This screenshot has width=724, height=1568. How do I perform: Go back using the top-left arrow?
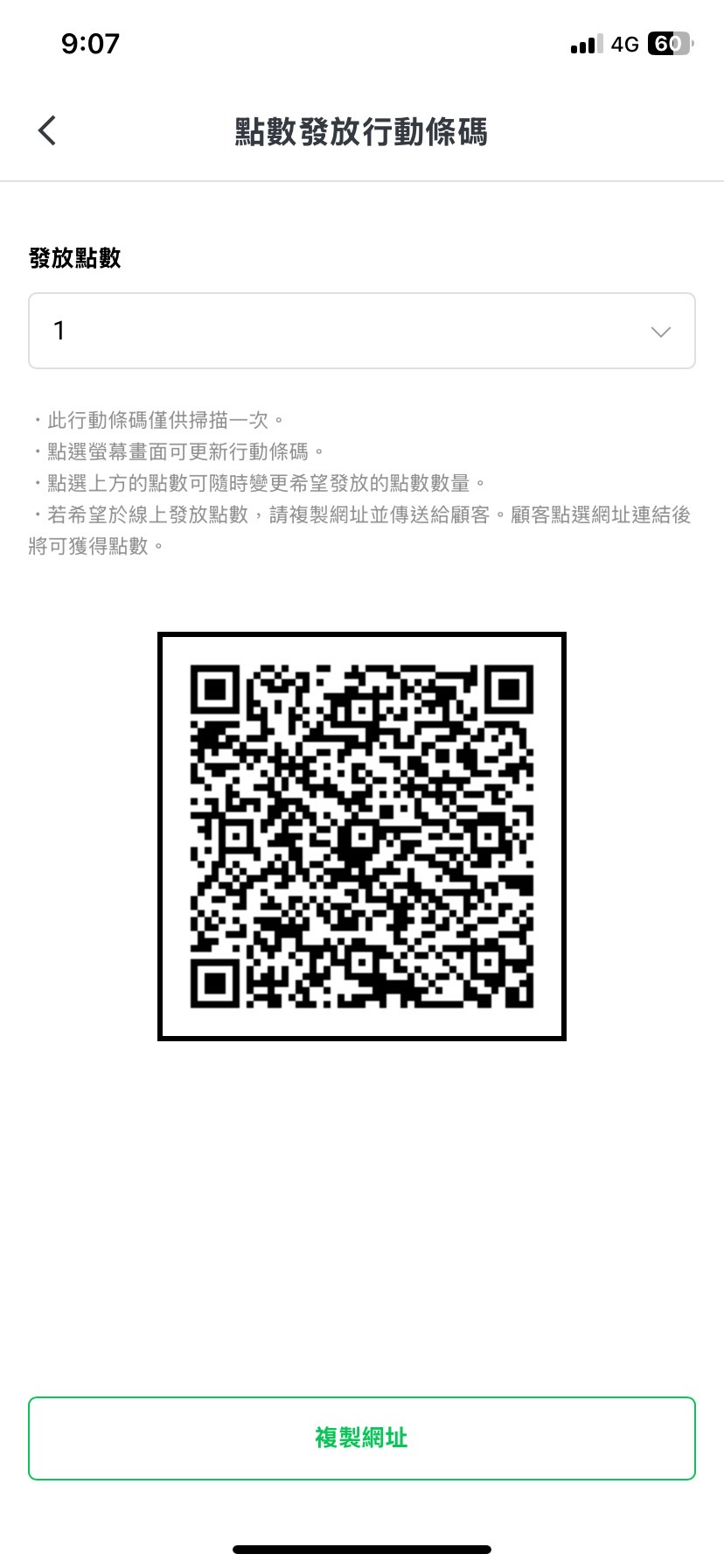(x=47, y=131)
